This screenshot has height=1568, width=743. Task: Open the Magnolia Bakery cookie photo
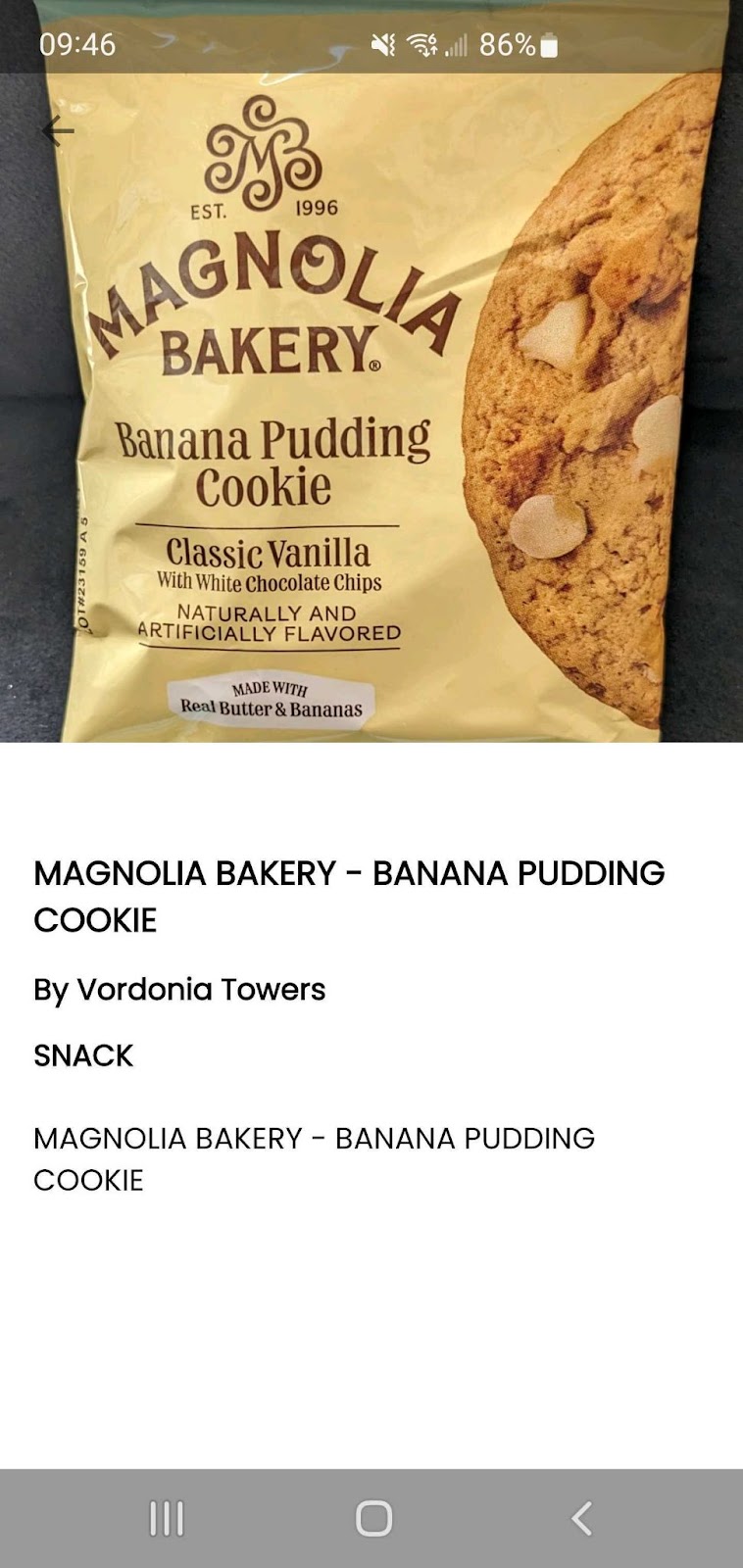click(x=371, y=371)
